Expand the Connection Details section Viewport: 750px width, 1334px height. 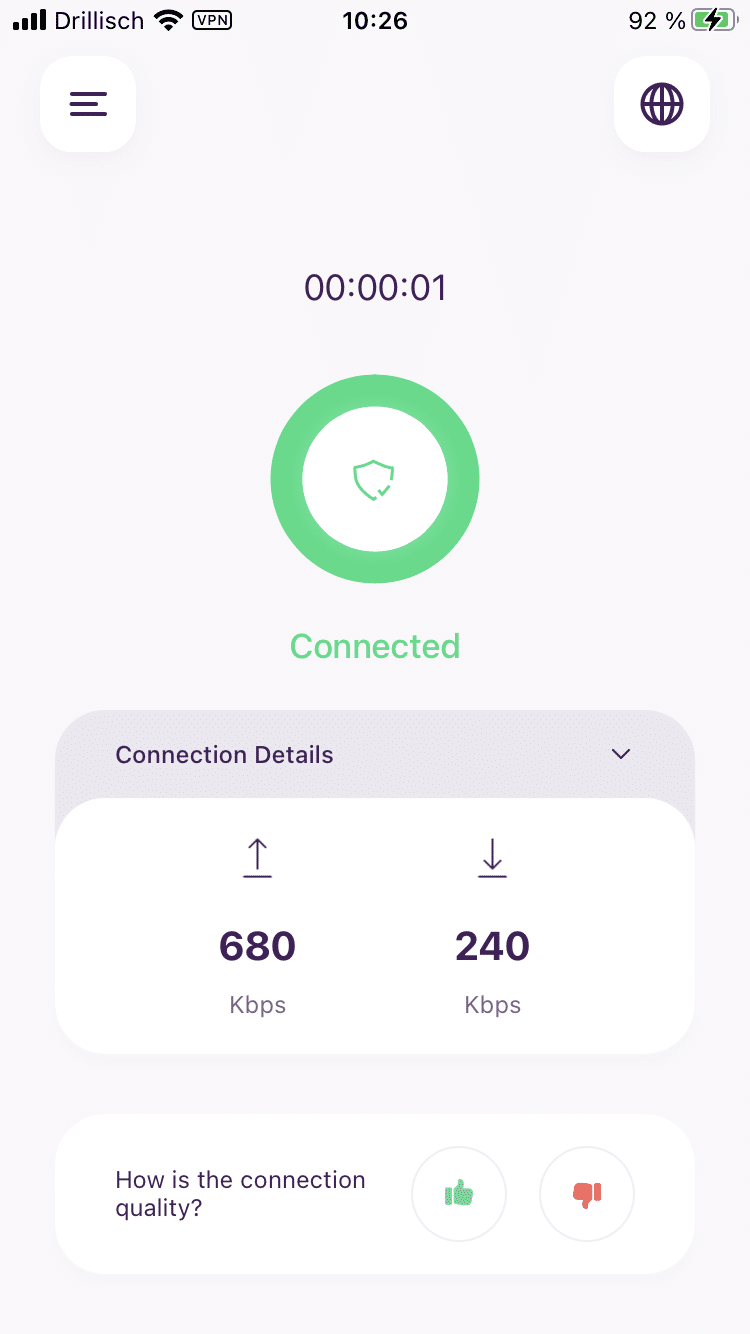point(621,754)
